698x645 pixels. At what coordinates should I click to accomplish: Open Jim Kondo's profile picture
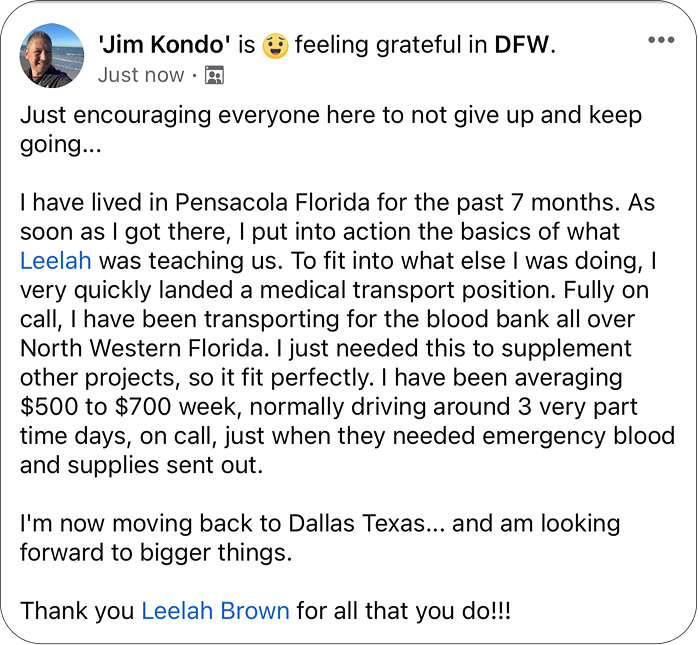tap(52, 56)
